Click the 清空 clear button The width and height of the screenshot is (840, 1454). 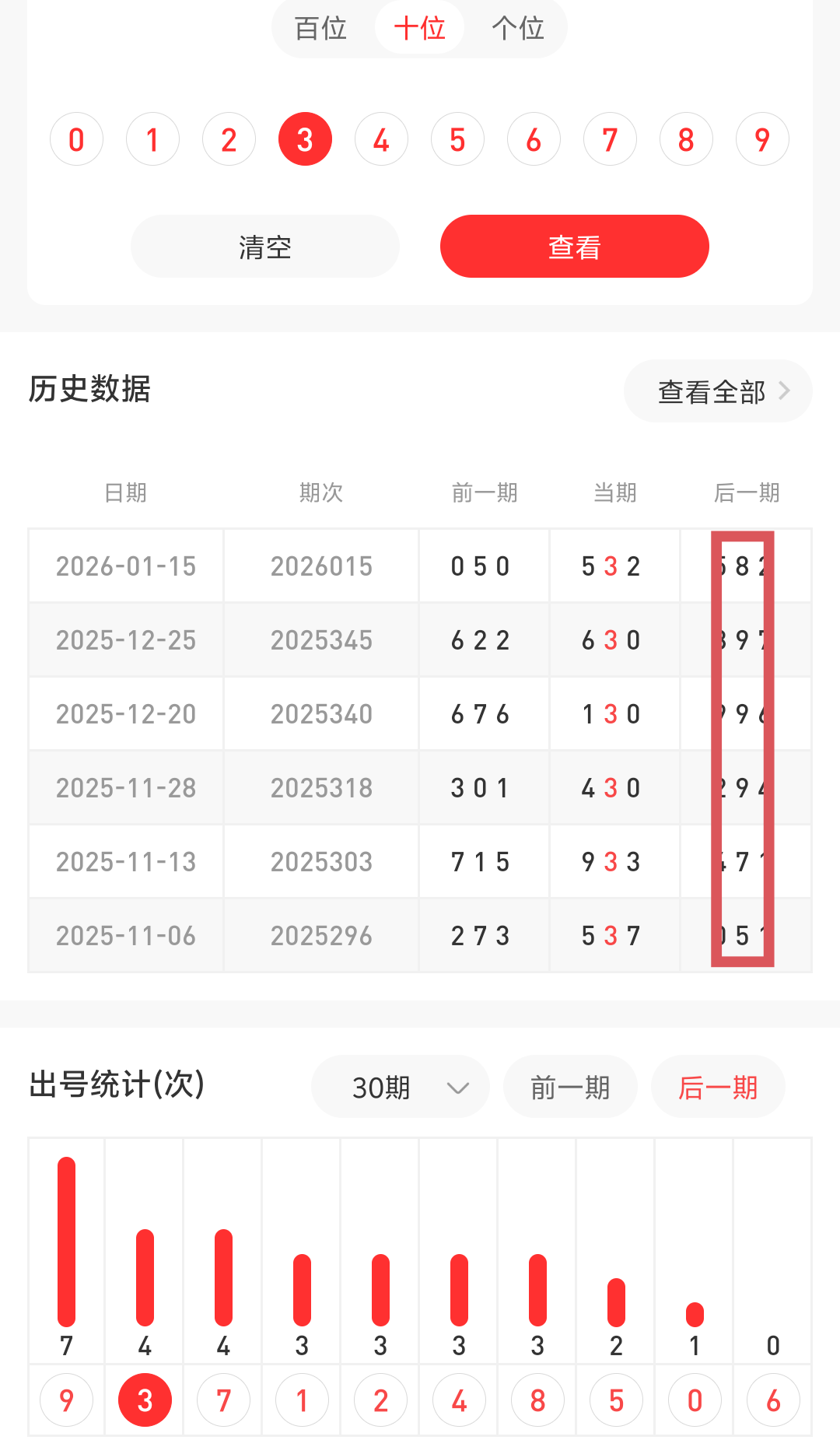click(x=264, y=246)
